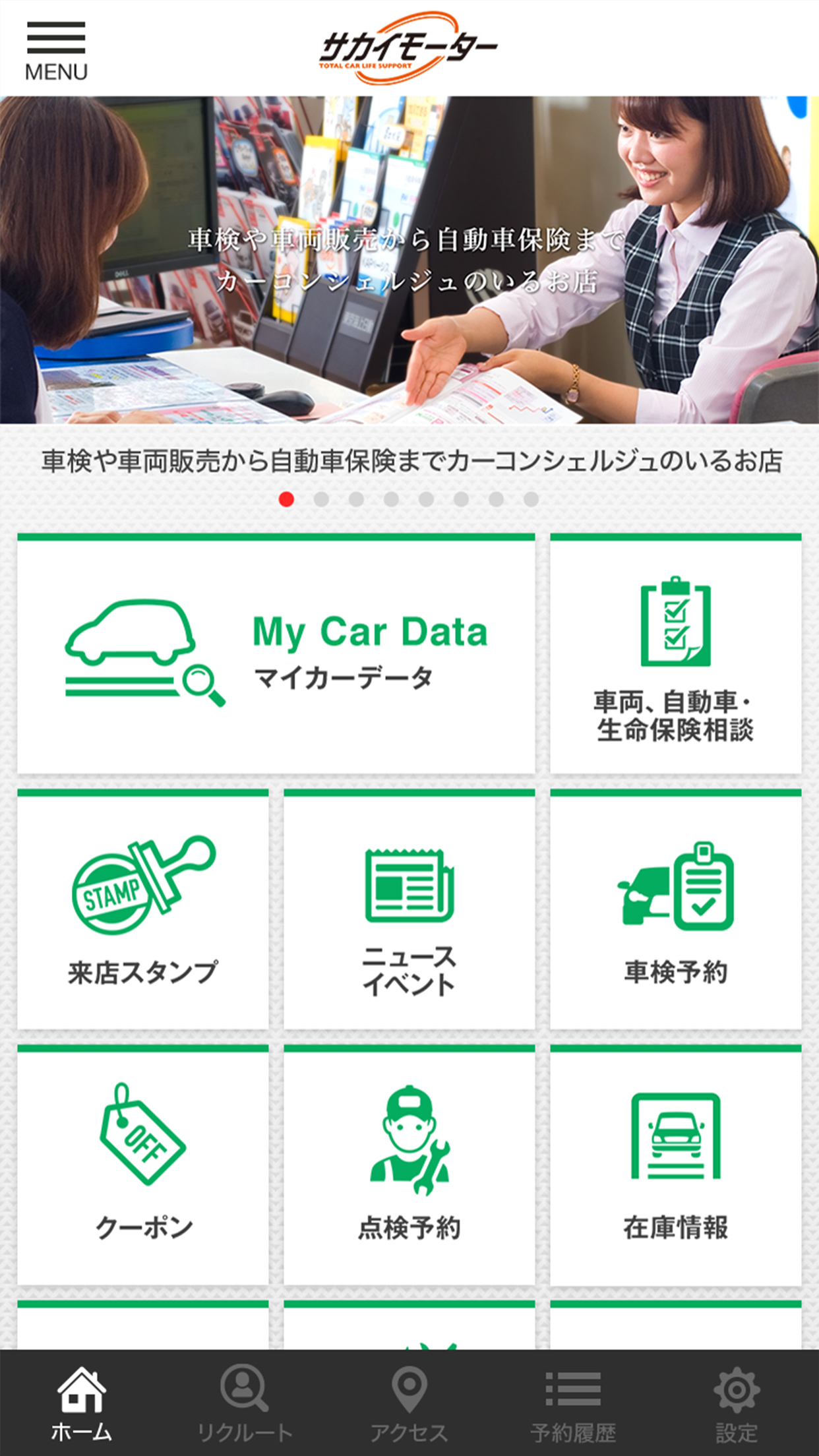The image size is (819, 1456).
Task: Open the MENU drawer button
Action: point(56,50)
